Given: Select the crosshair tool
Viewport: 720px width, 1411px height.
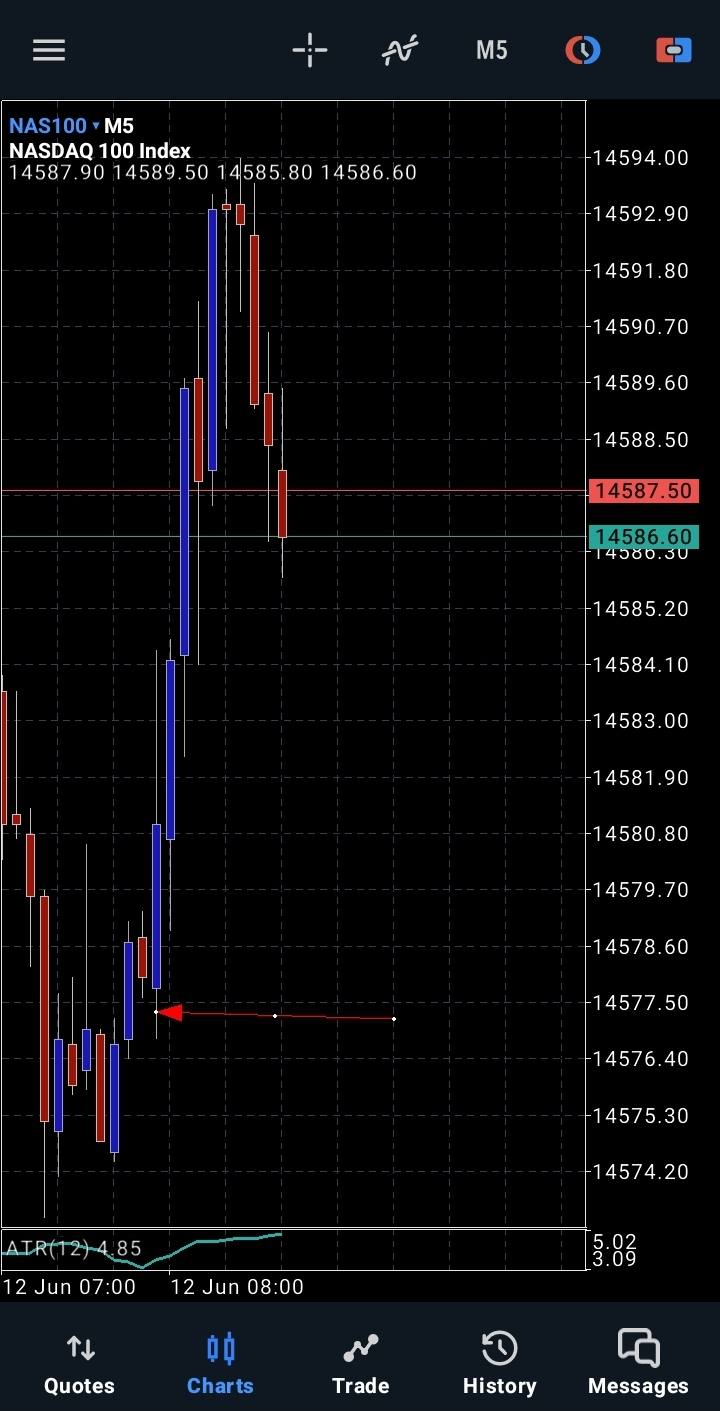Looking at the screenshot, I should coord(309,50).
